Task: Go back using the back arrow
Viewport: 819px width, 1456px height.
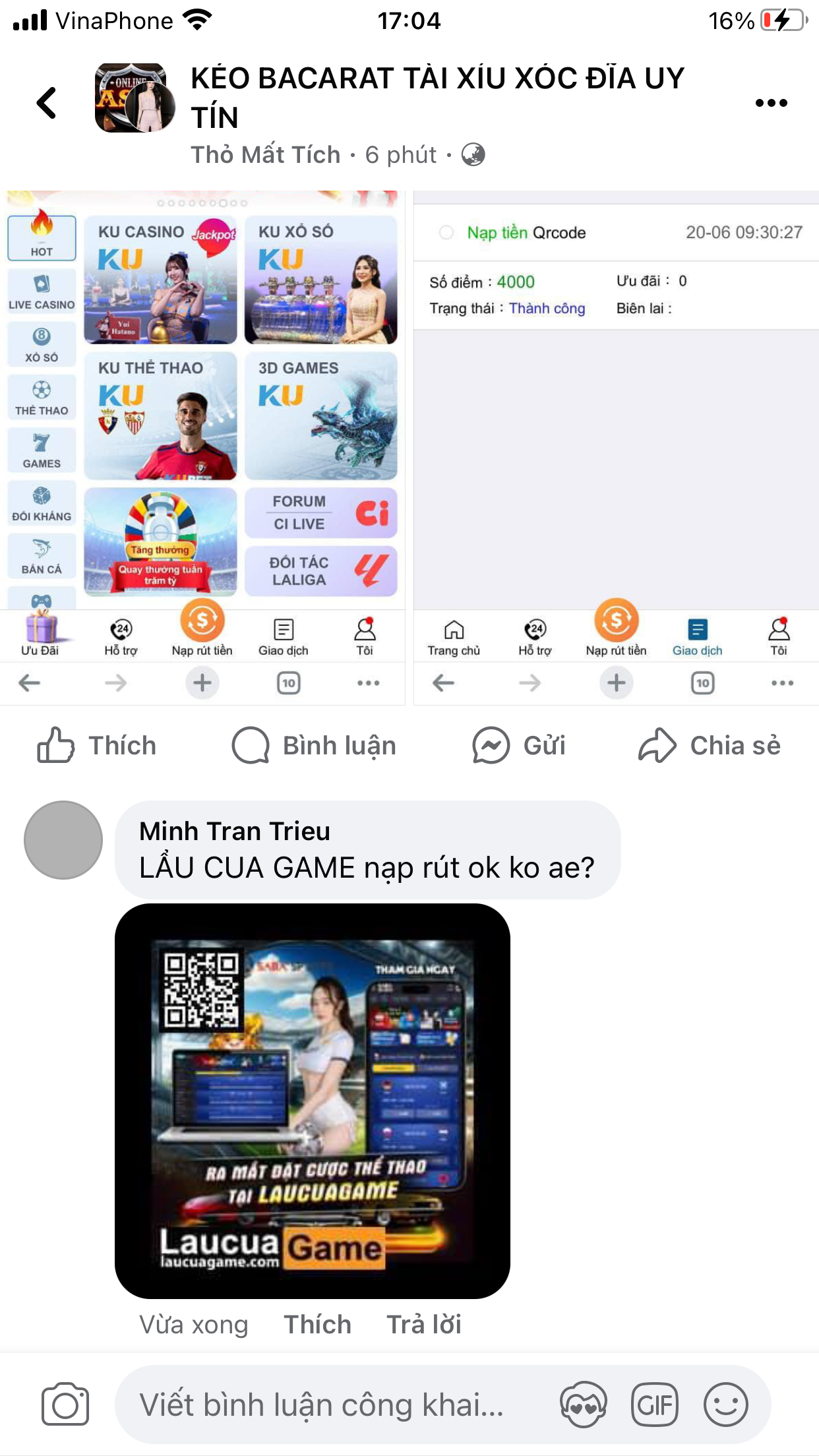Action: (x=46, y=103)
